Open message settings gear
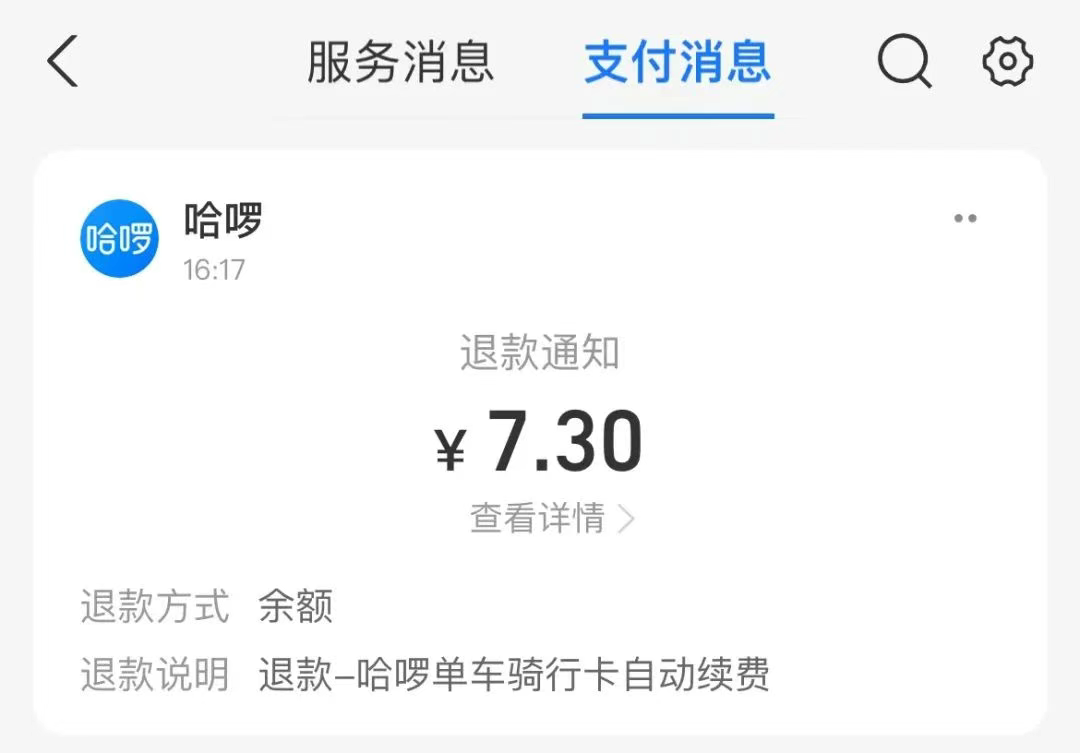 1007,62
